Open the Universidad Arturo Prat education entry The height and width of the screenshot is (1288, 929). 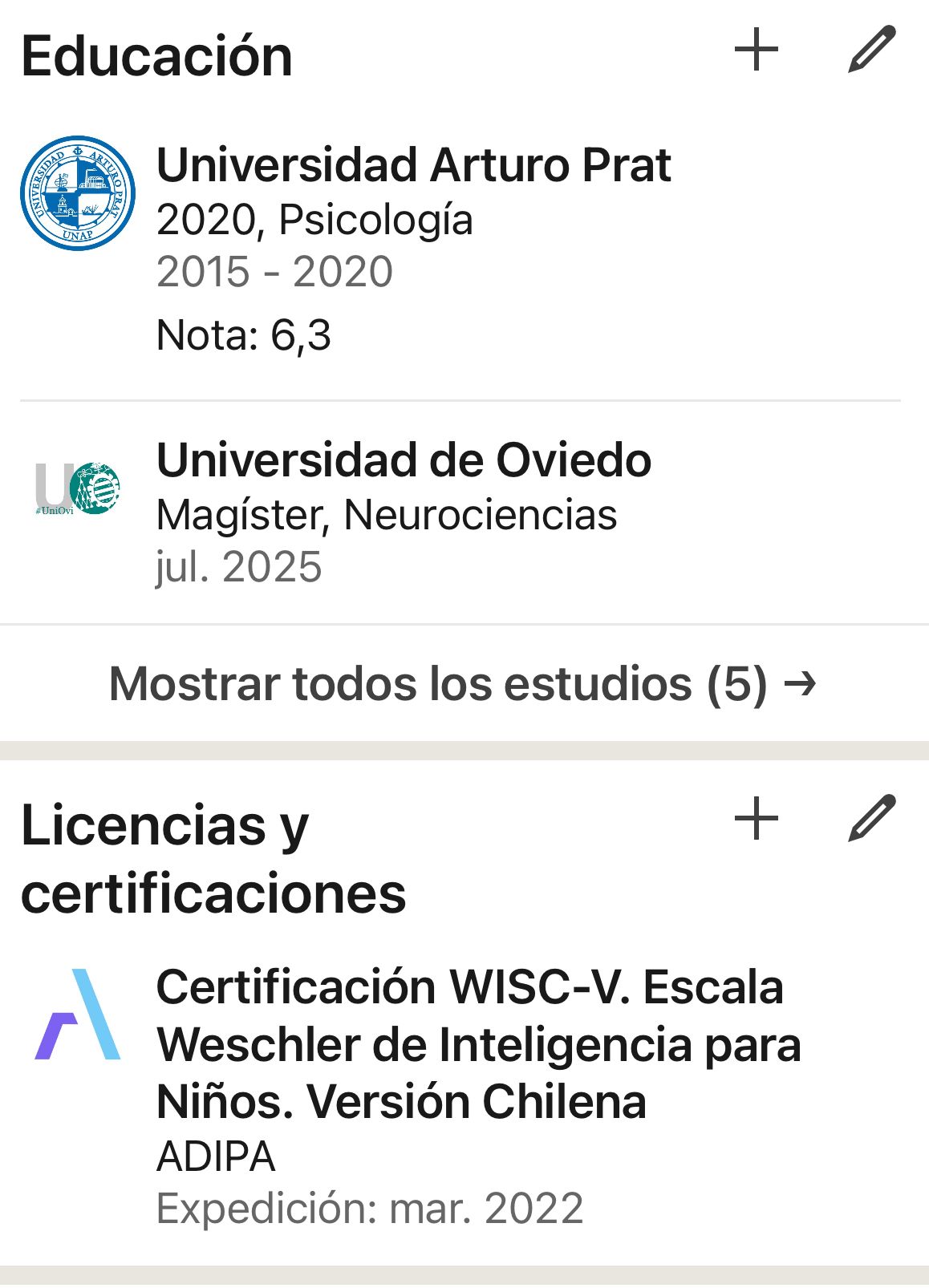coord(413,166)
